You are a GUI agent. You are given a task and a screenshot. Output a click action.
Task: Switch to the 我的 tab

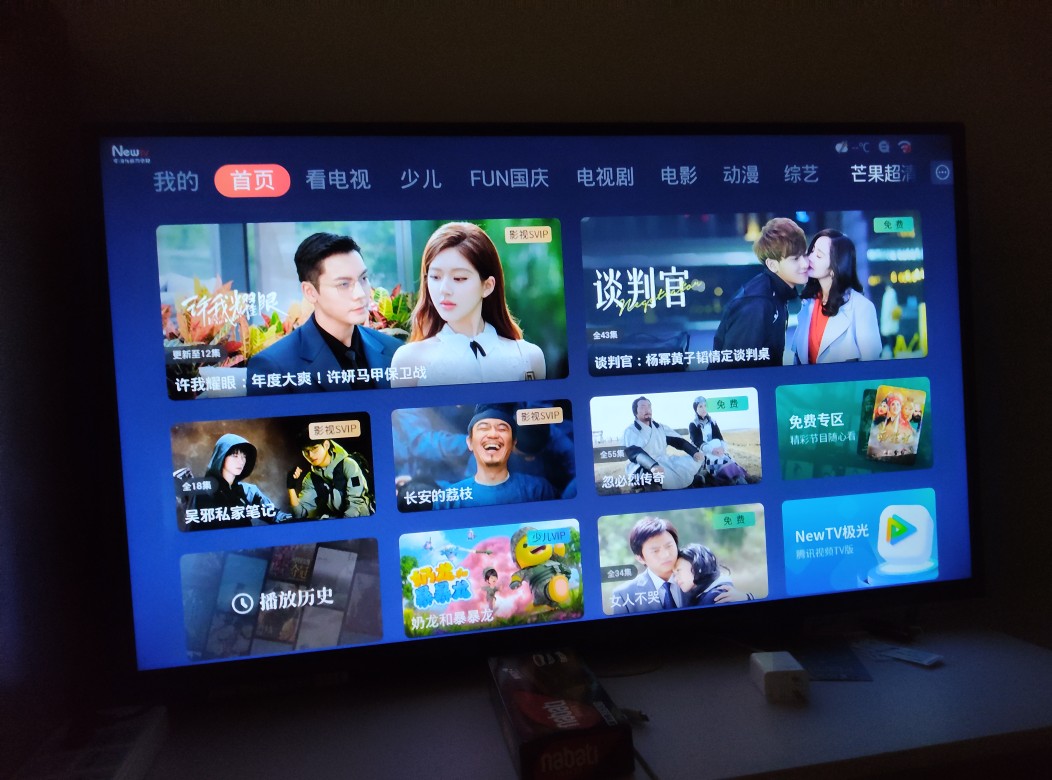(x=176, y=181)
